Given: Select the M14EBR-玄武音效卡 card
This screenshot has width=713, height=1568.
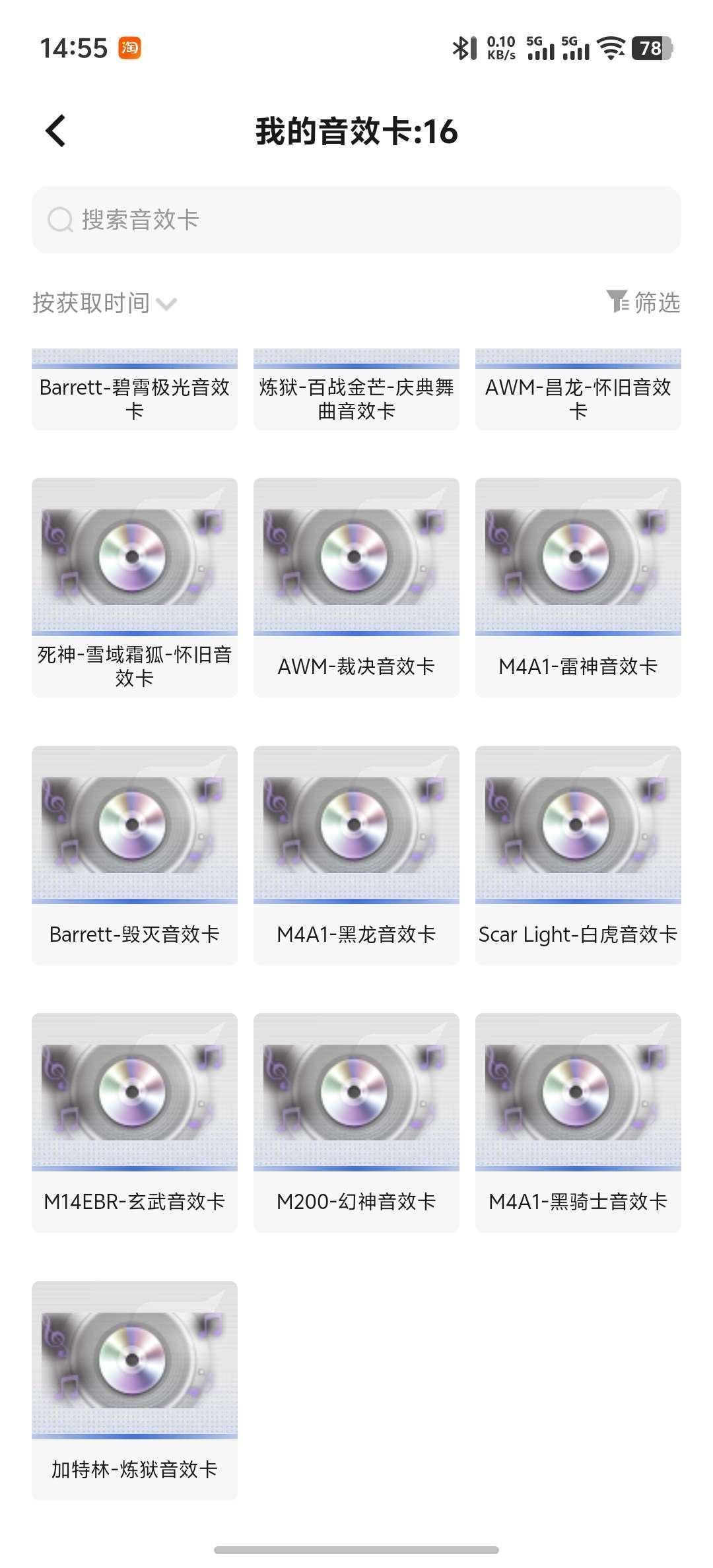Looking at the screenshot, I should coord(135,1122).
